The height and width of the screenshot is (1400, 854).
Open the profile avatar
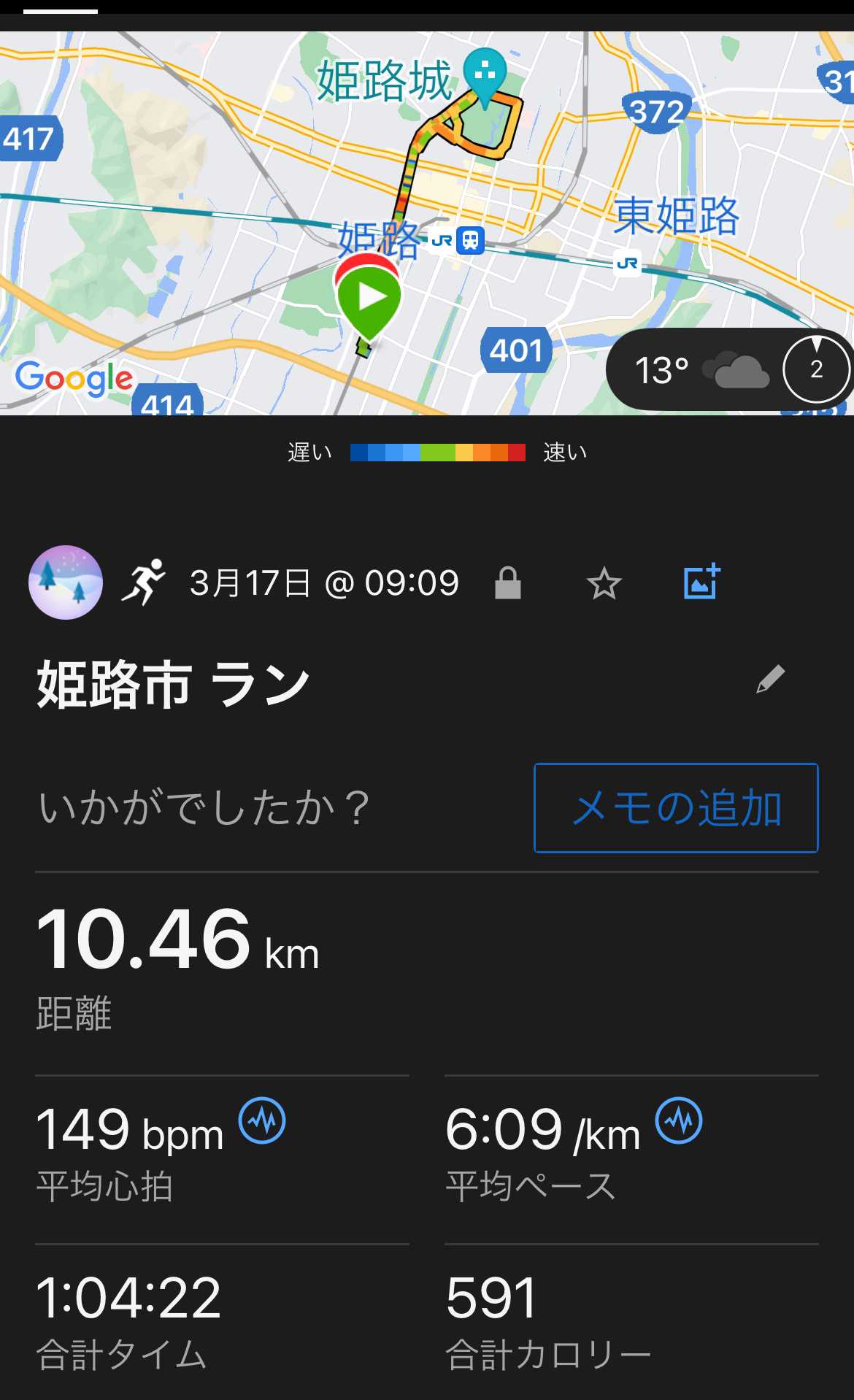[66, 582]
